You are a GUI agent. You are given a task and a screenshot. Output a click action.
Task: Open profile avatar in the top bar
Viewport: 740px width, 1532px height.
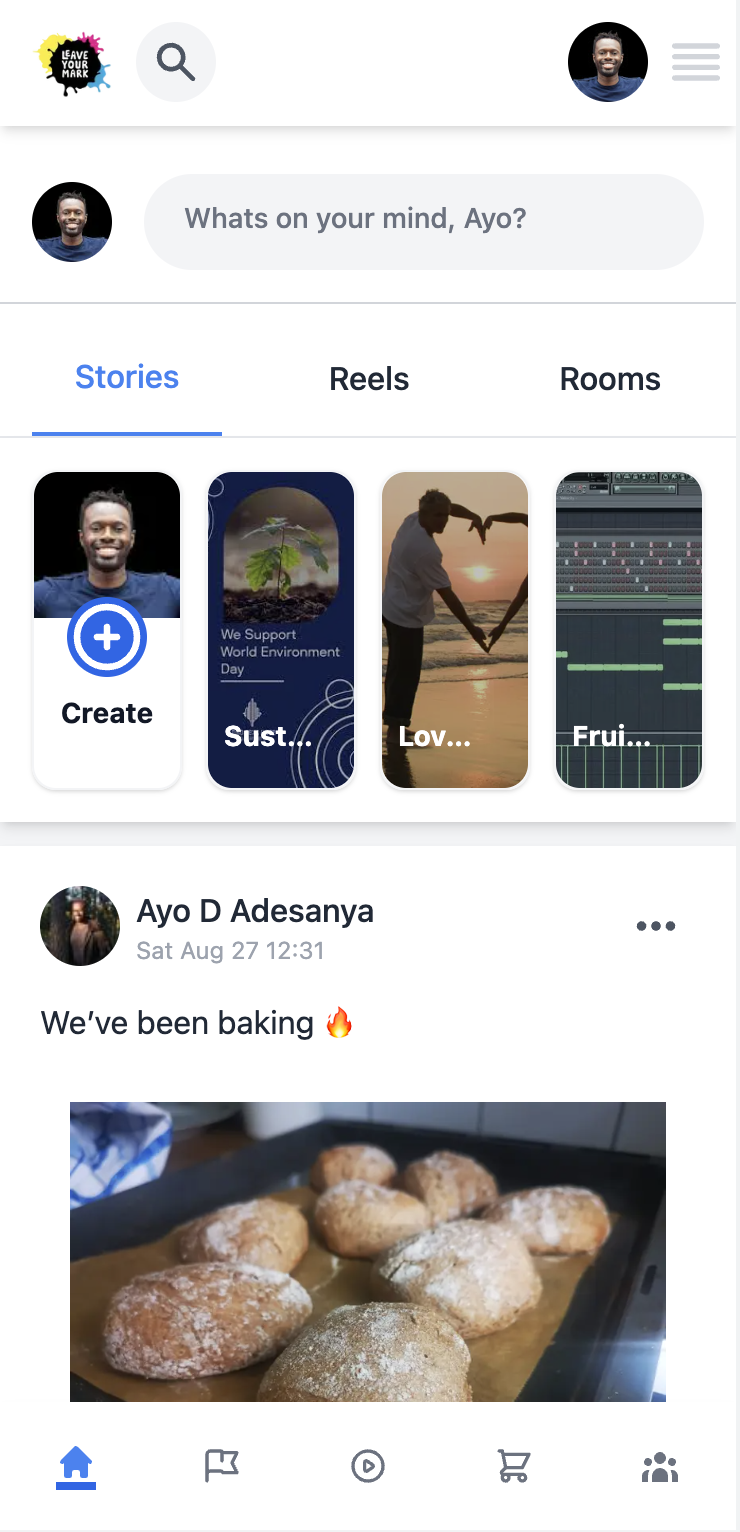[607, 62]
